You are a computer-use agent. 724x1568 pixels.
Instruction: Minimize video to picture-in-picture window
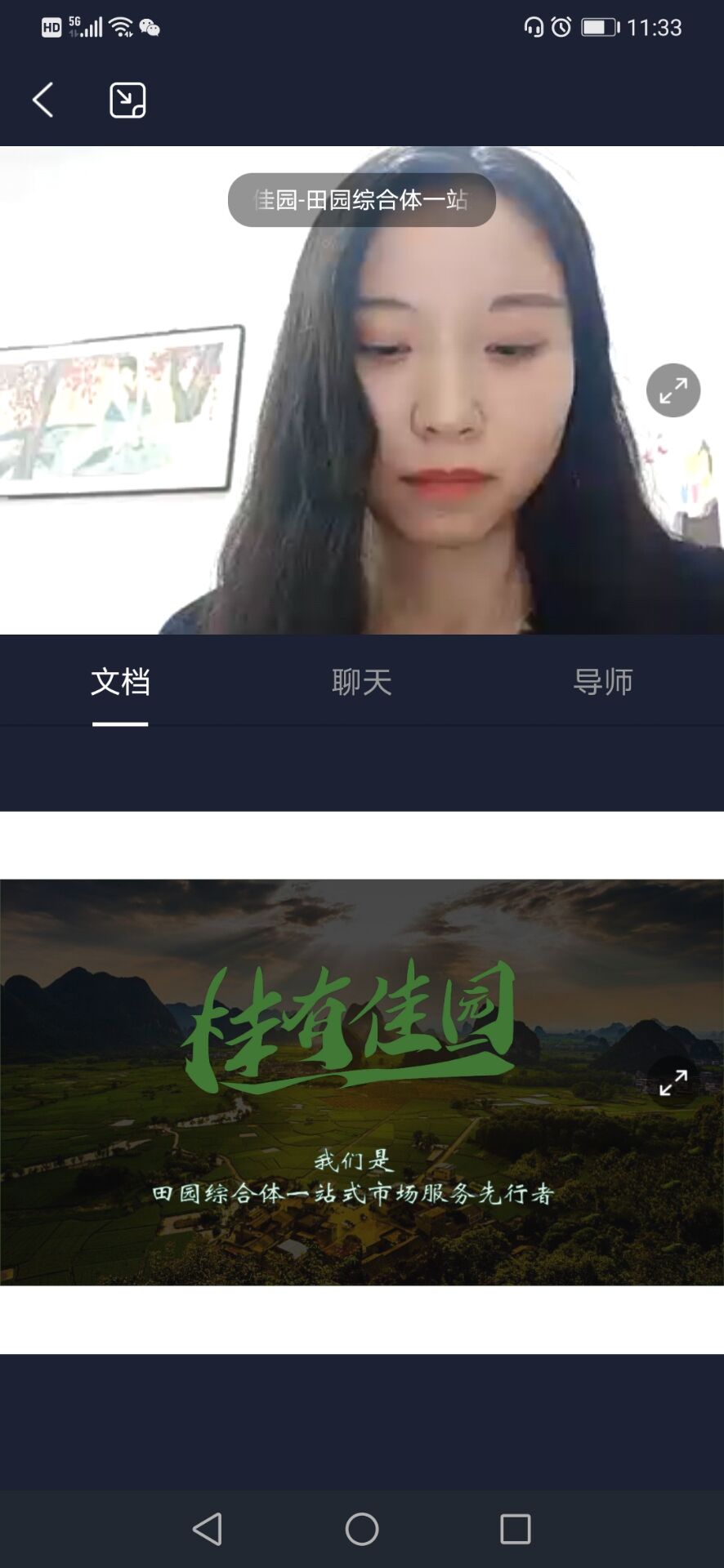click(127, 100)
